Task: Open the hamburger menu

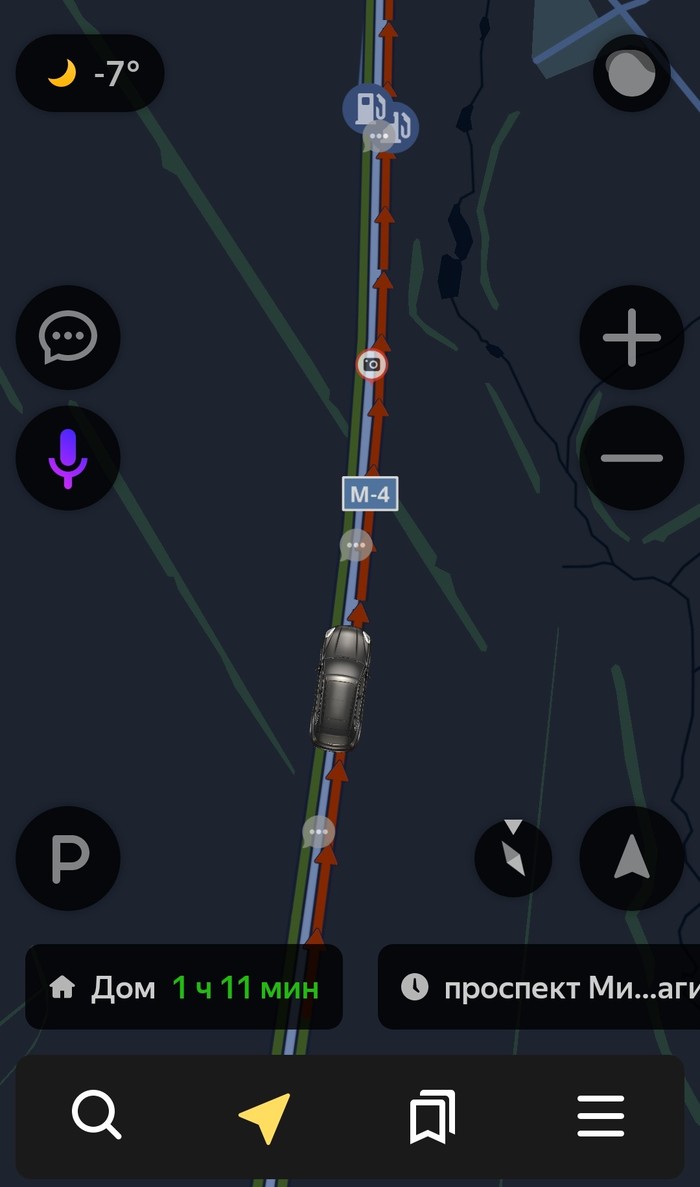Action: 600,1116
